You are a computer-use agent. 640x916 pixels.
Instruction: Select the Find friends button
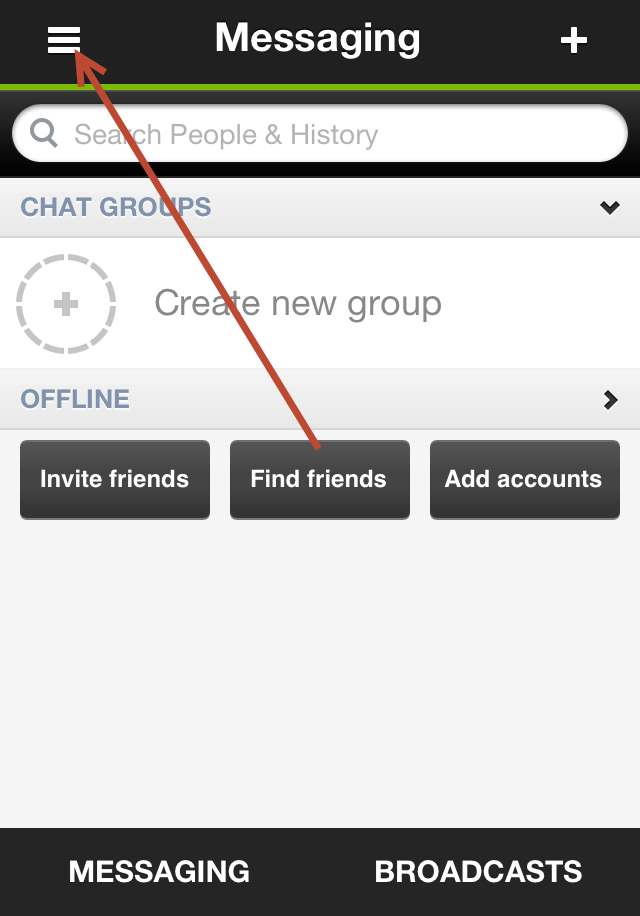click(x=319, y=480)
